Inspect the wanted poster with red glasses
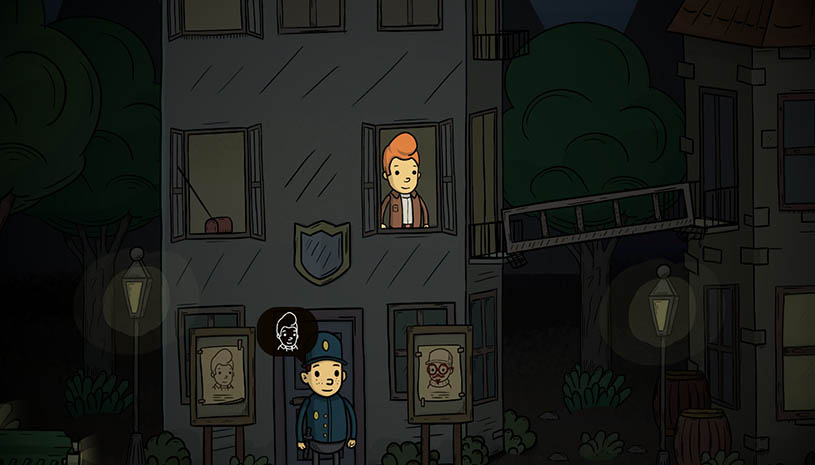Screen dimensions: 815x465 tap(440, 367)
